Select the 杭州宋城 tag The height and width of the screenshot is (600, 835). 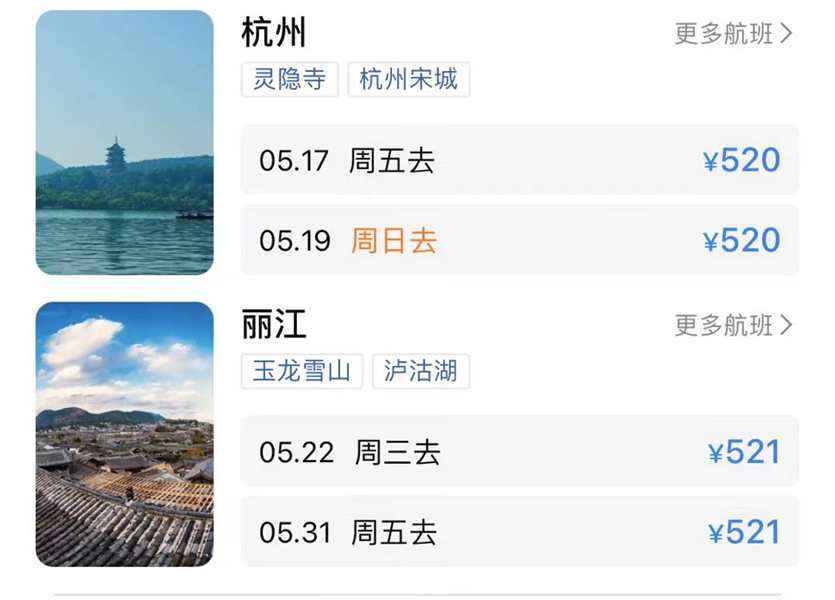[408, 80]
